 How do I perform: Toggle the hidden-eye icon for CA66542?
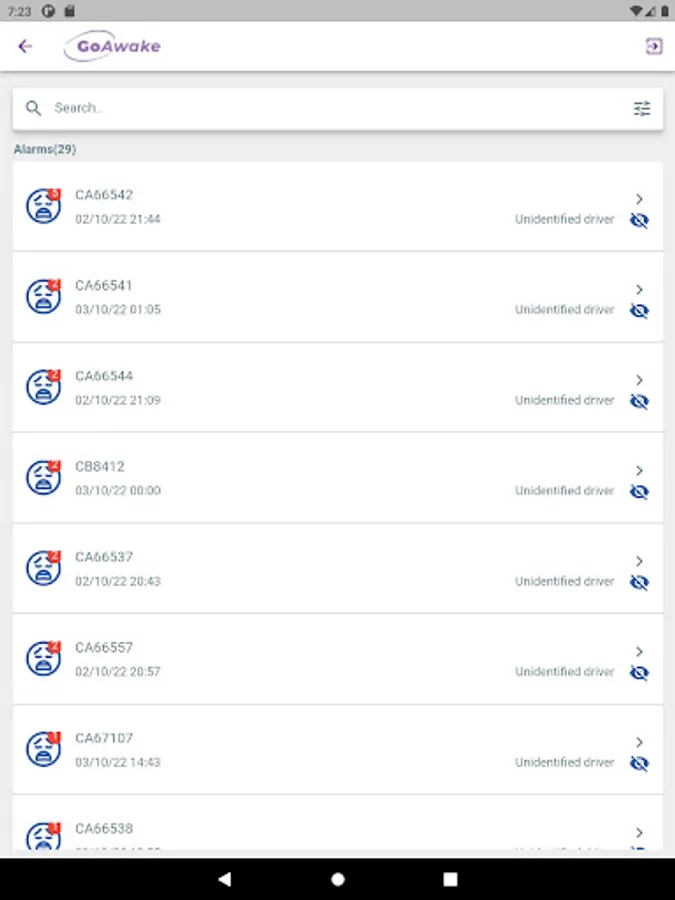[x=639, y=220]
